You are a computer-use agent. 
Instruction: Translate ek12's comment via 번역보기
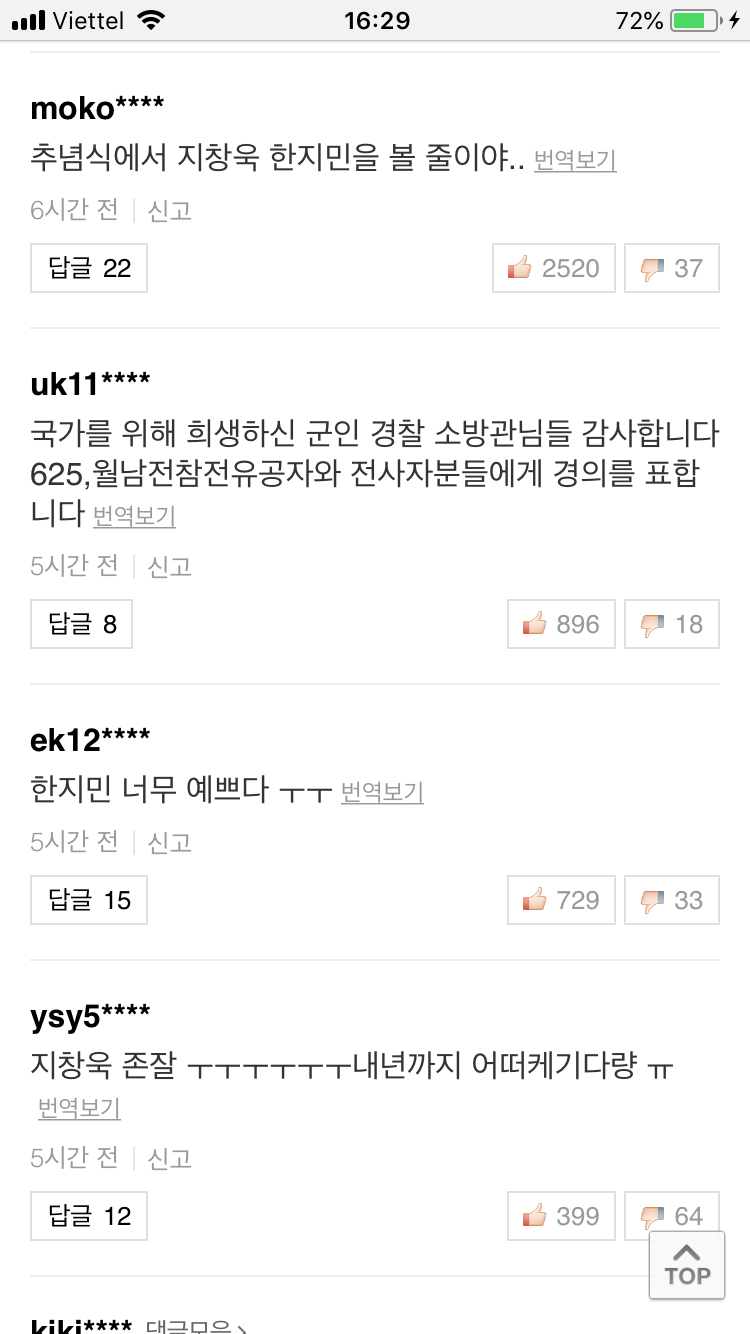click(x=382, y=792)
